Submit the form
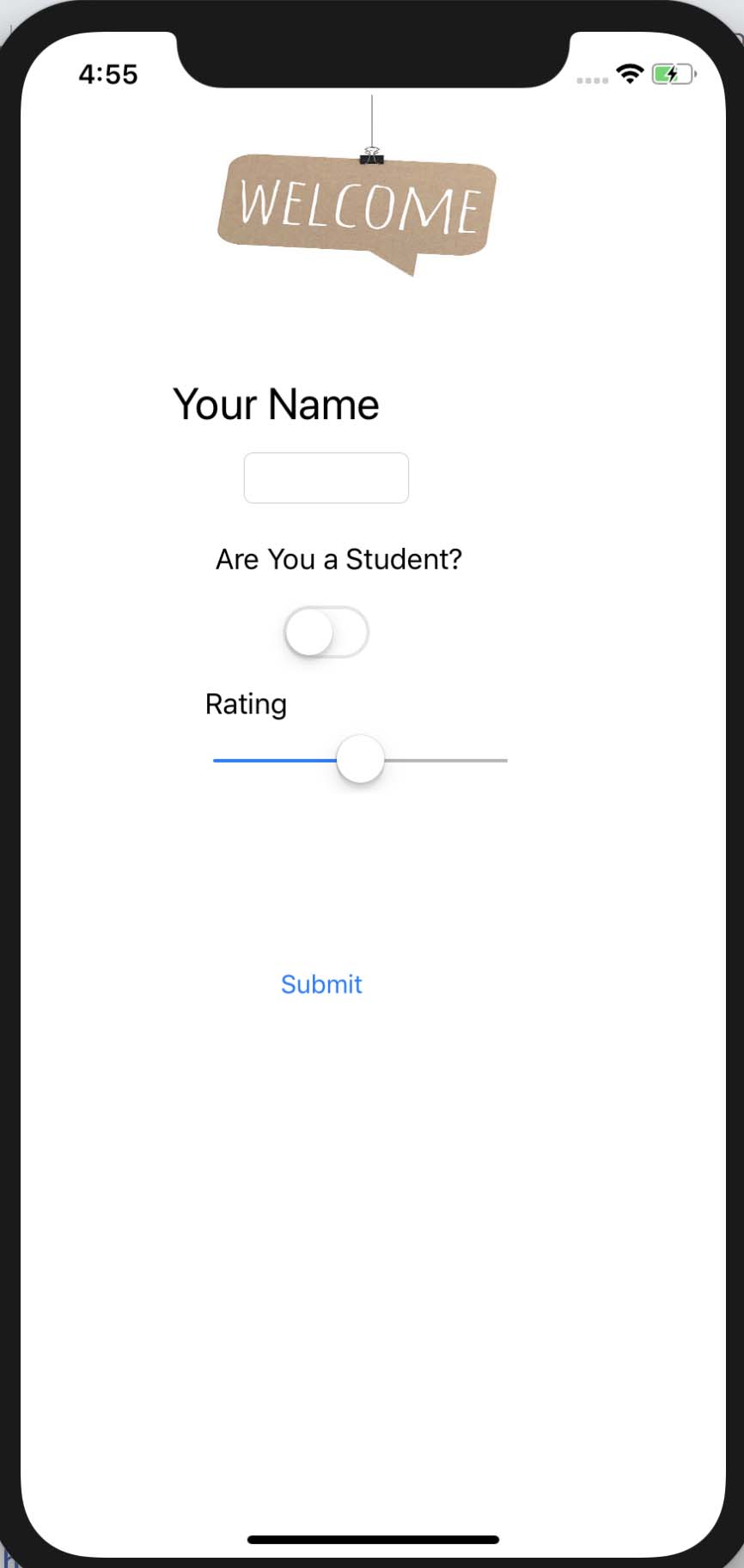Viewport: 744px width, 1568px height. click(x=321, y=984)
